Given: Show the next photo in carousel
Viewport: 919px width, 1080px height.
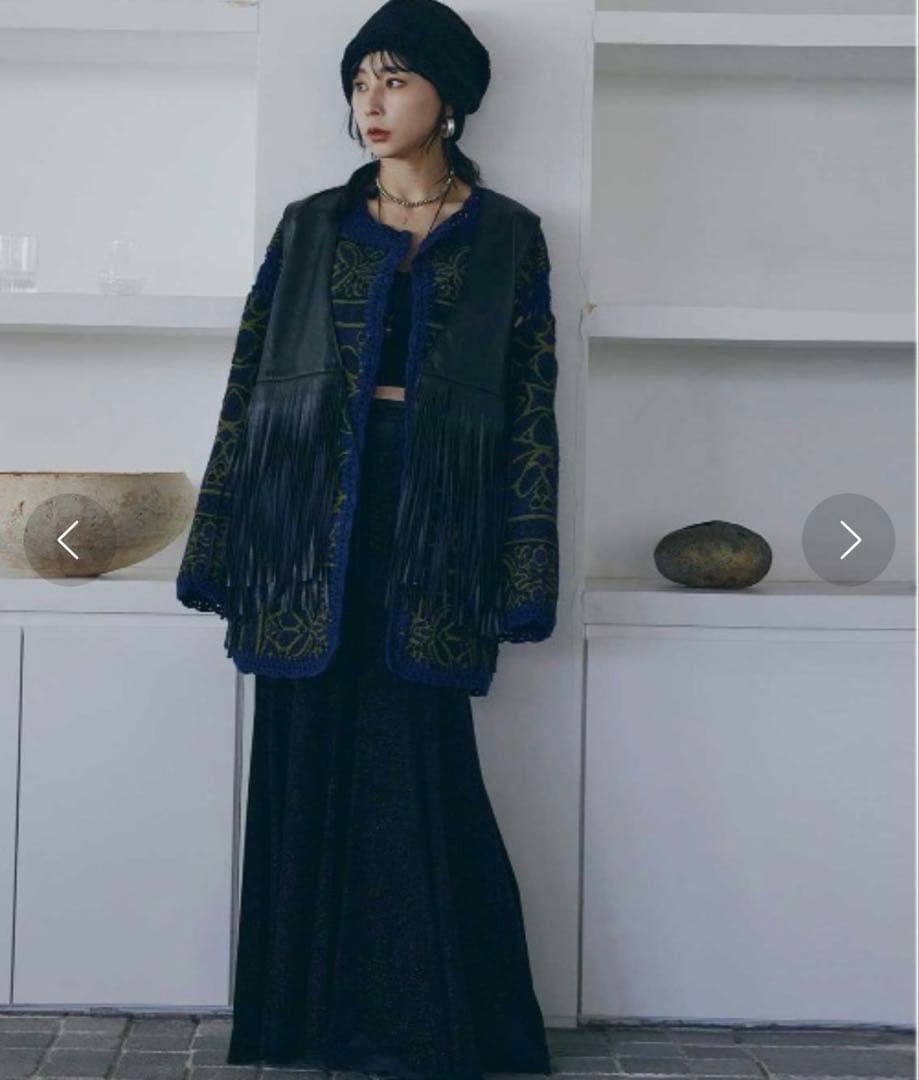Looking at the screenshot, I should 848,540.
